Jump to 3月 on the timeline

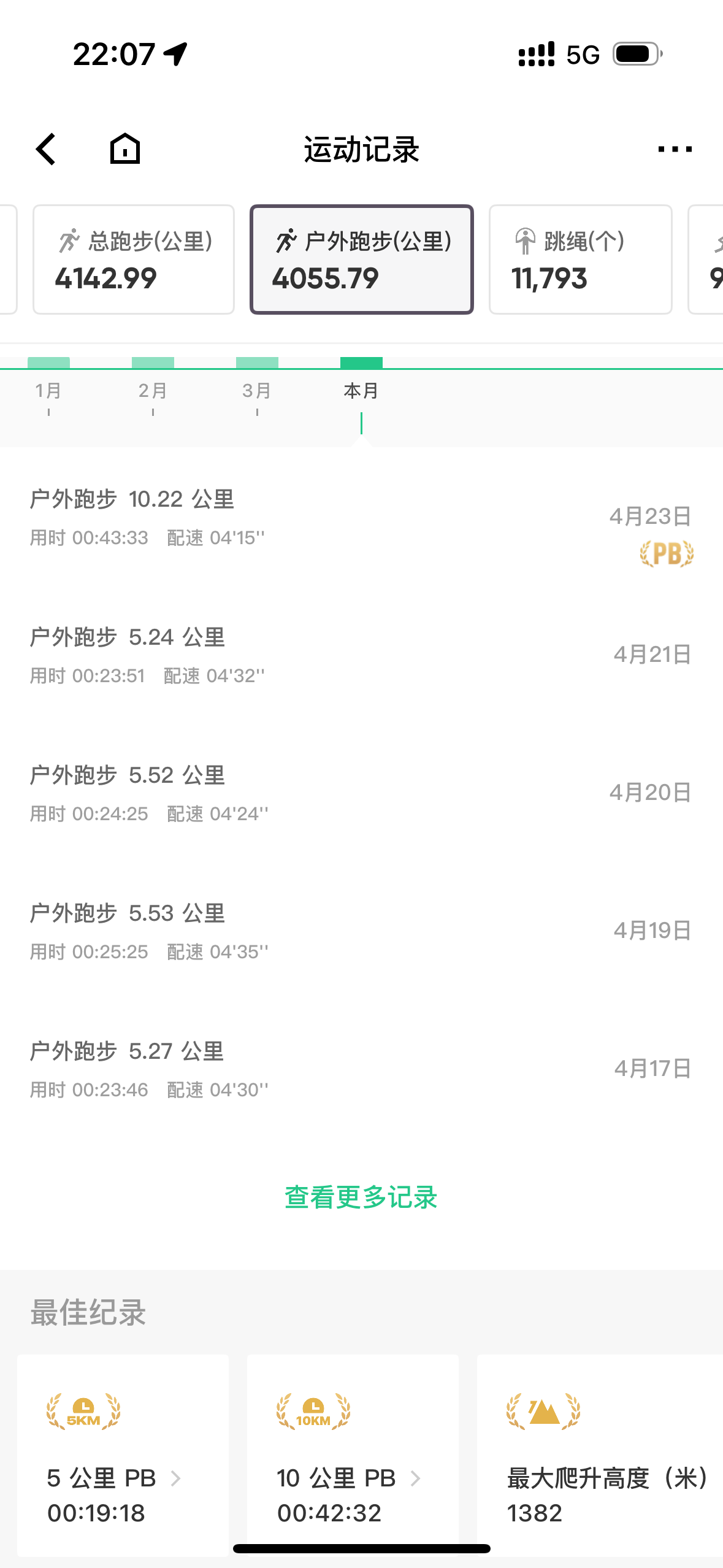[257, 390]
